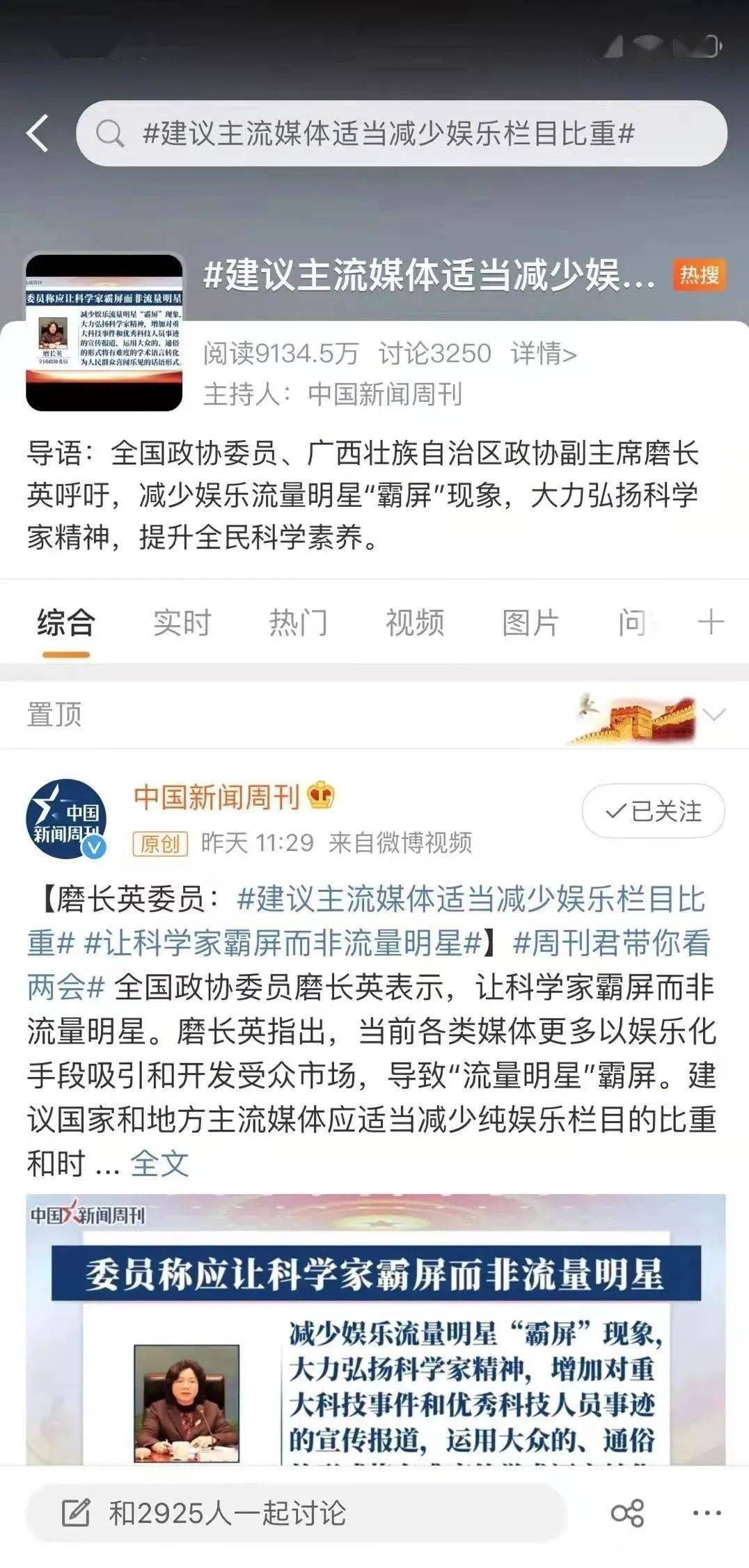This screenshot has width=749, height=1568.
Task: Play the video about 委员称应让科学家霸屏
Action: (375, 1328)
